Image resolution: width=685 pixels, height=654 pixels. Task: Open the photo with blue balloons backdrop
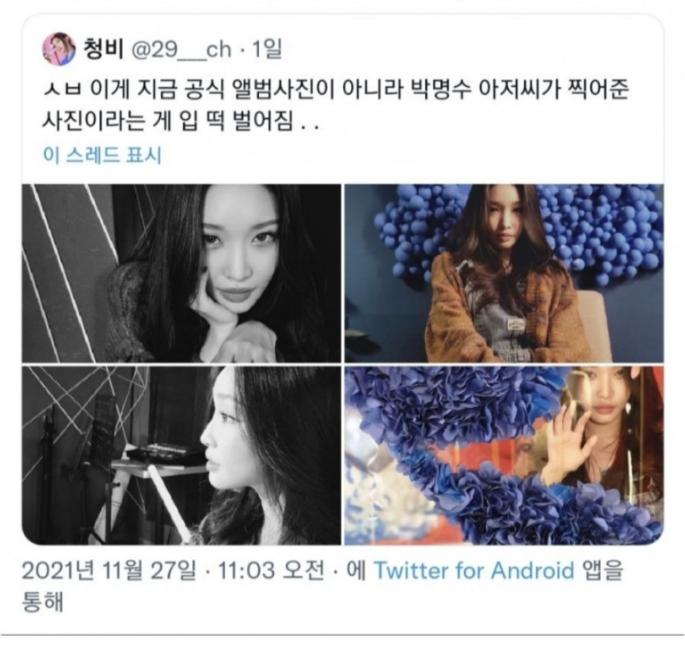tap(504, 273)
